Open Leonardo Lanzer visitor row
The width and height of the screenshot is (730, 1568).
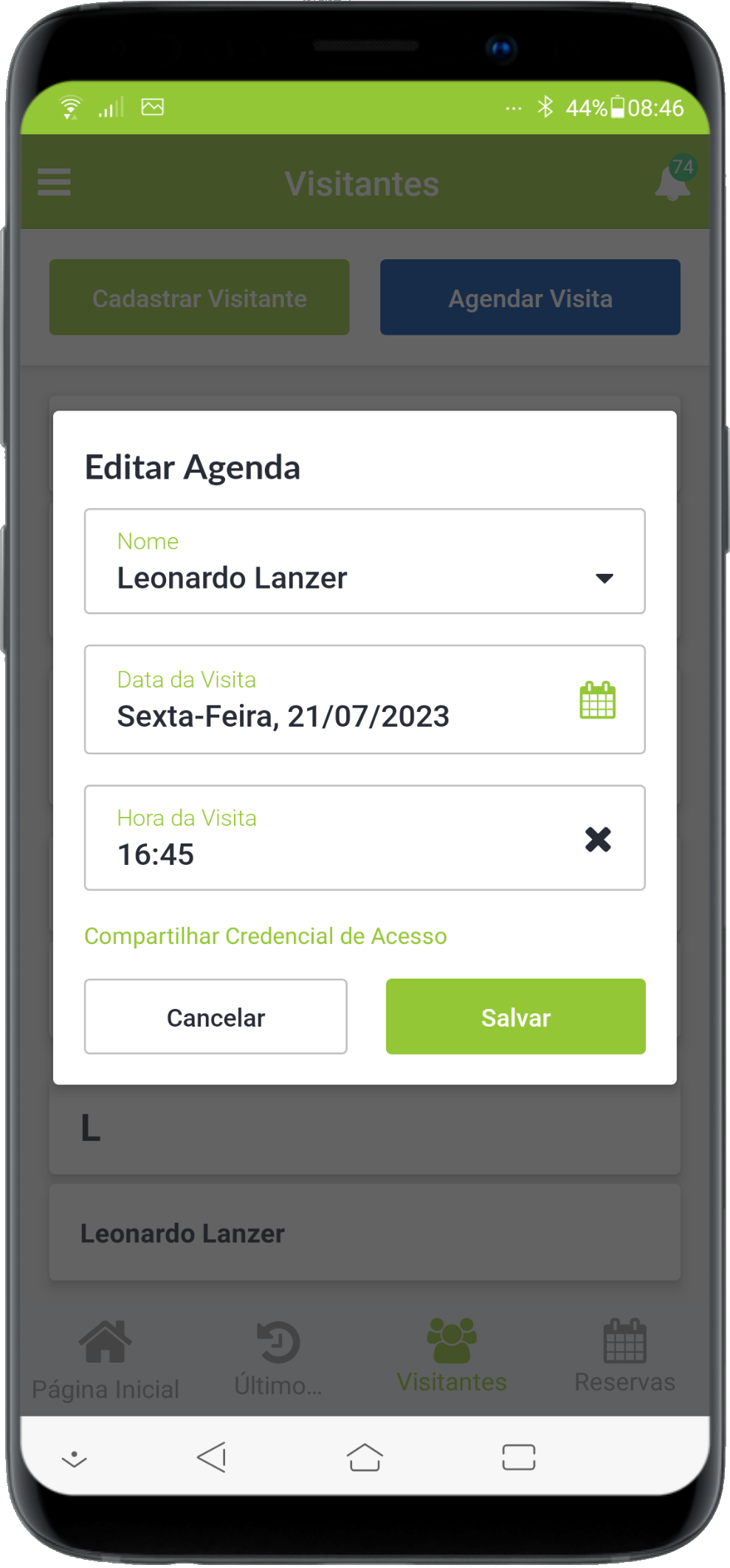(365, 1233)
